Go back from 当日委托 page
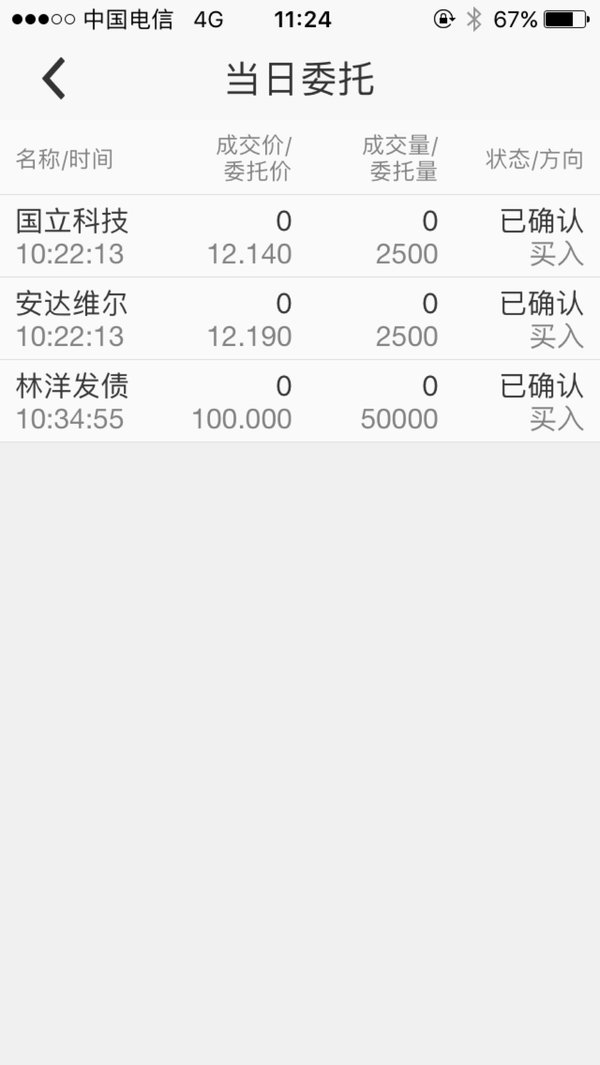The width and height of the screenshot is (600, 1065). pos(54,78)
